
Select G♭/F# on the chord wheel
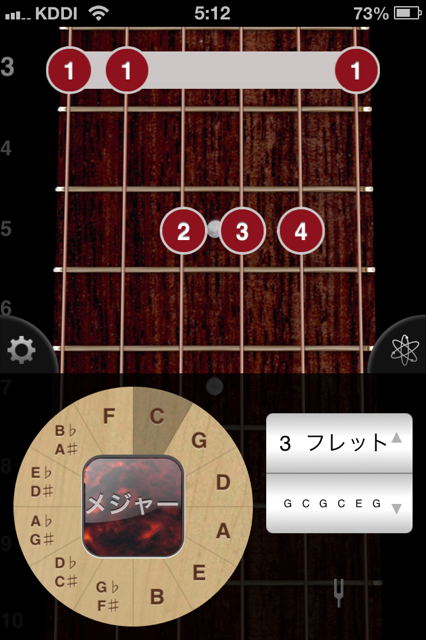tap(108, 596)
